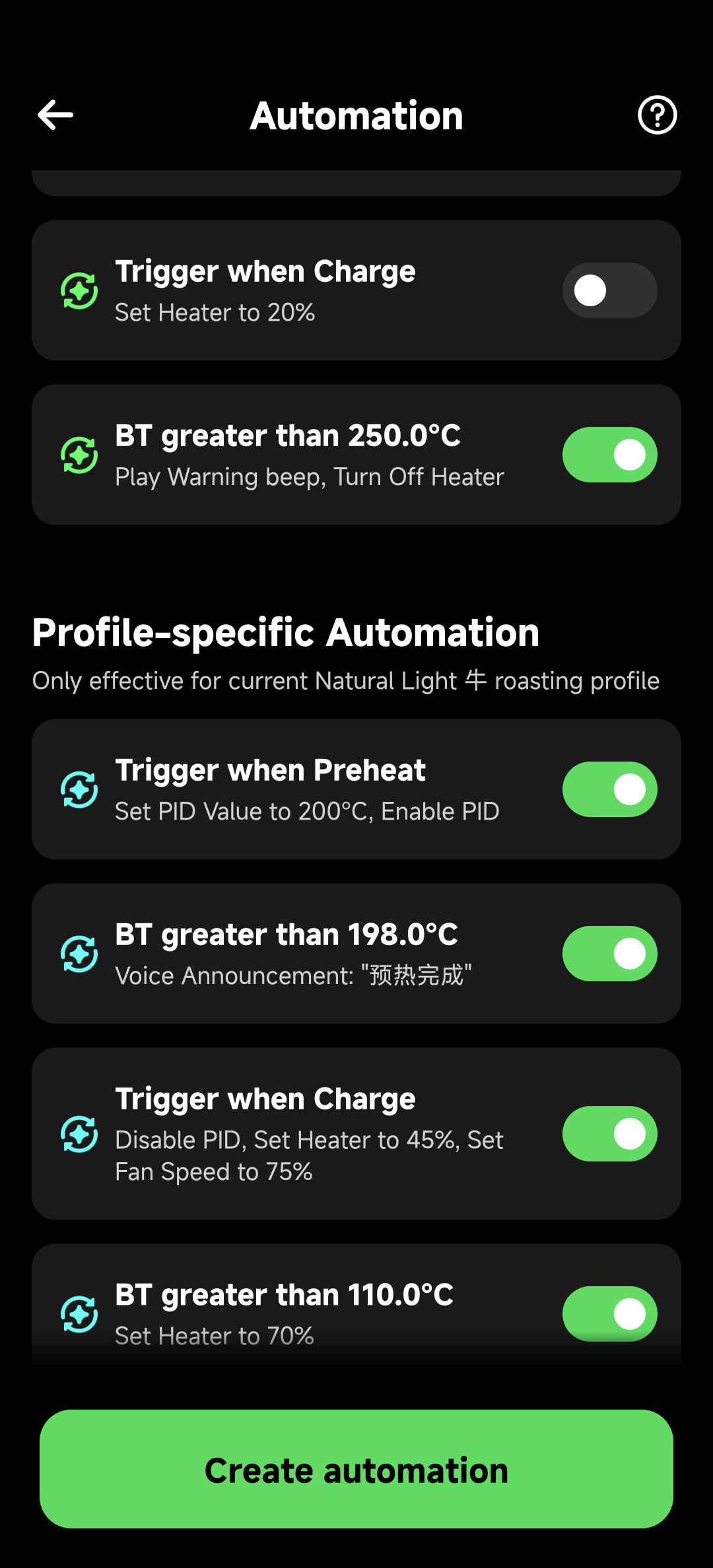The height and width of the screenshot is (1568, 713).
Task: Click the automation icon beside BT greater than 250.0°C
Action: coord(79,454)
